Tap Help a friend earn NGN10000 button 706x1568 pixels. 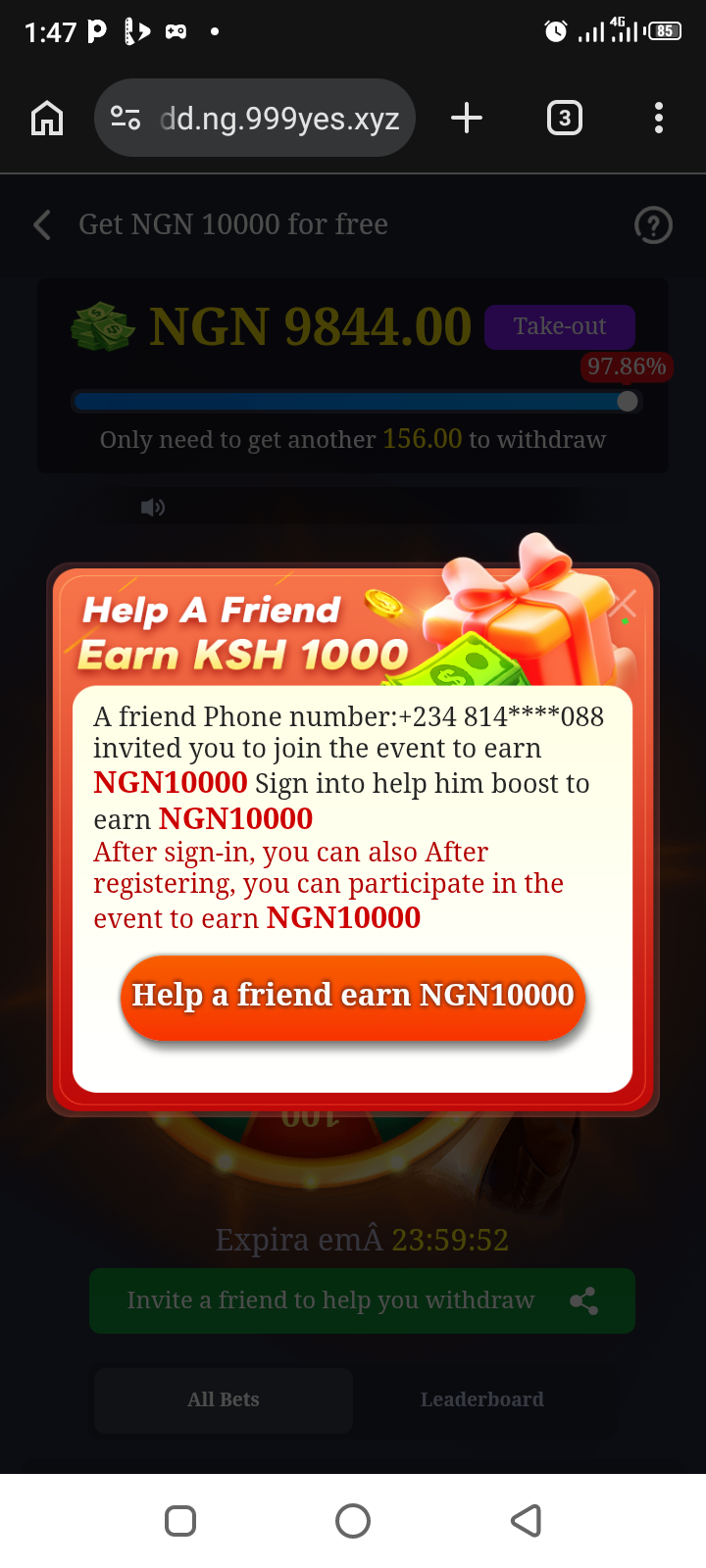point(353,996)
